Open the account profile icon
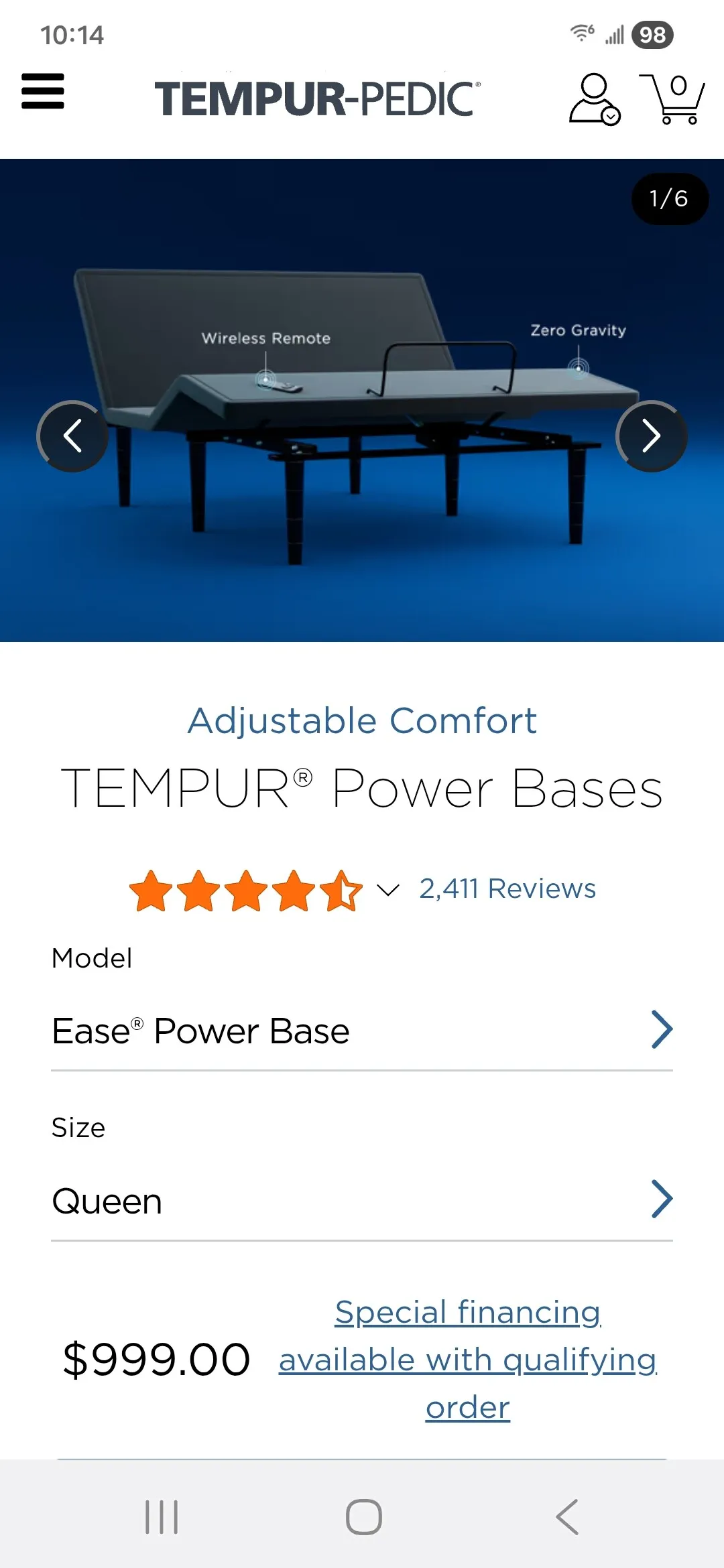Screen dimensions: 724x1568 click(594, 99)
